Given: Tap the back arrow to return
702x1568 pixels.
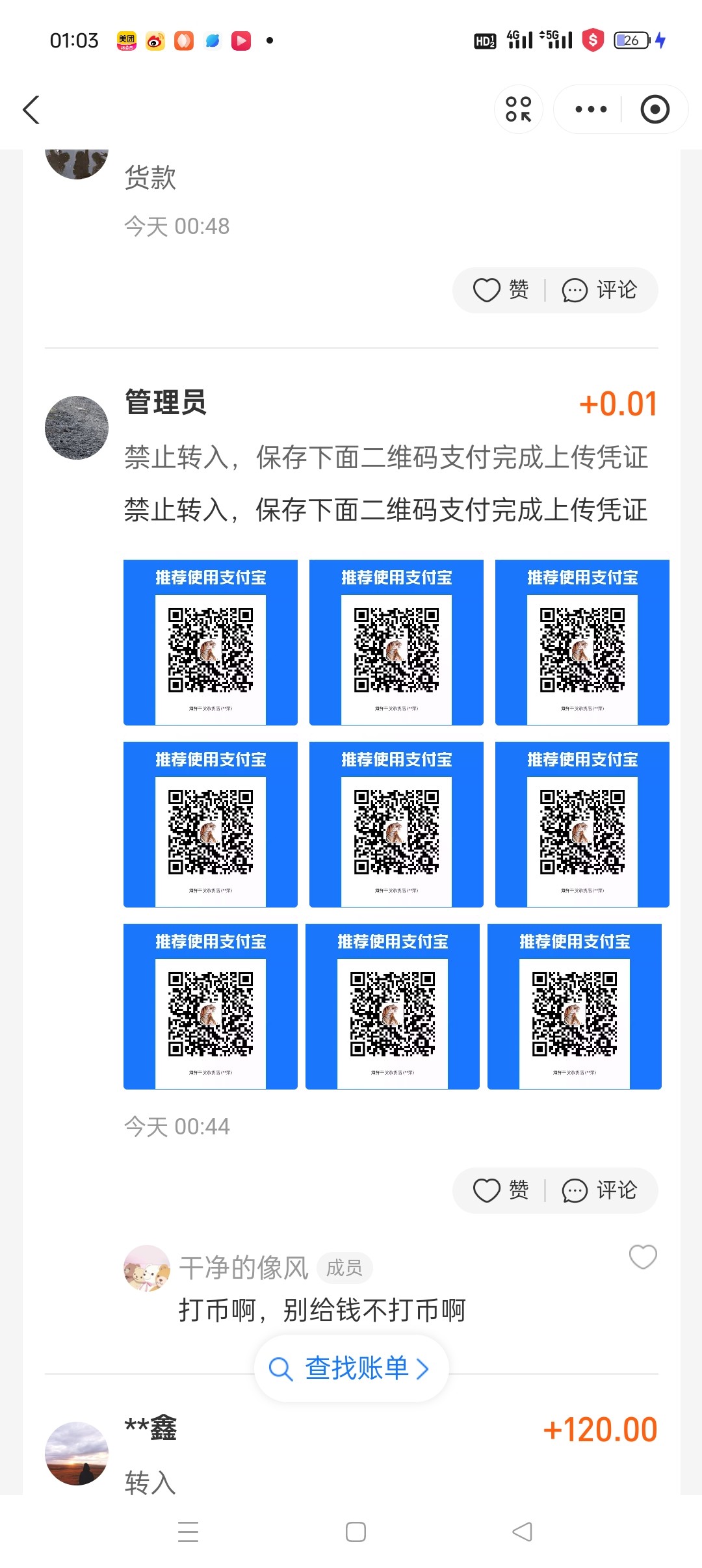Looking at the screenshot, I should 31,109.
